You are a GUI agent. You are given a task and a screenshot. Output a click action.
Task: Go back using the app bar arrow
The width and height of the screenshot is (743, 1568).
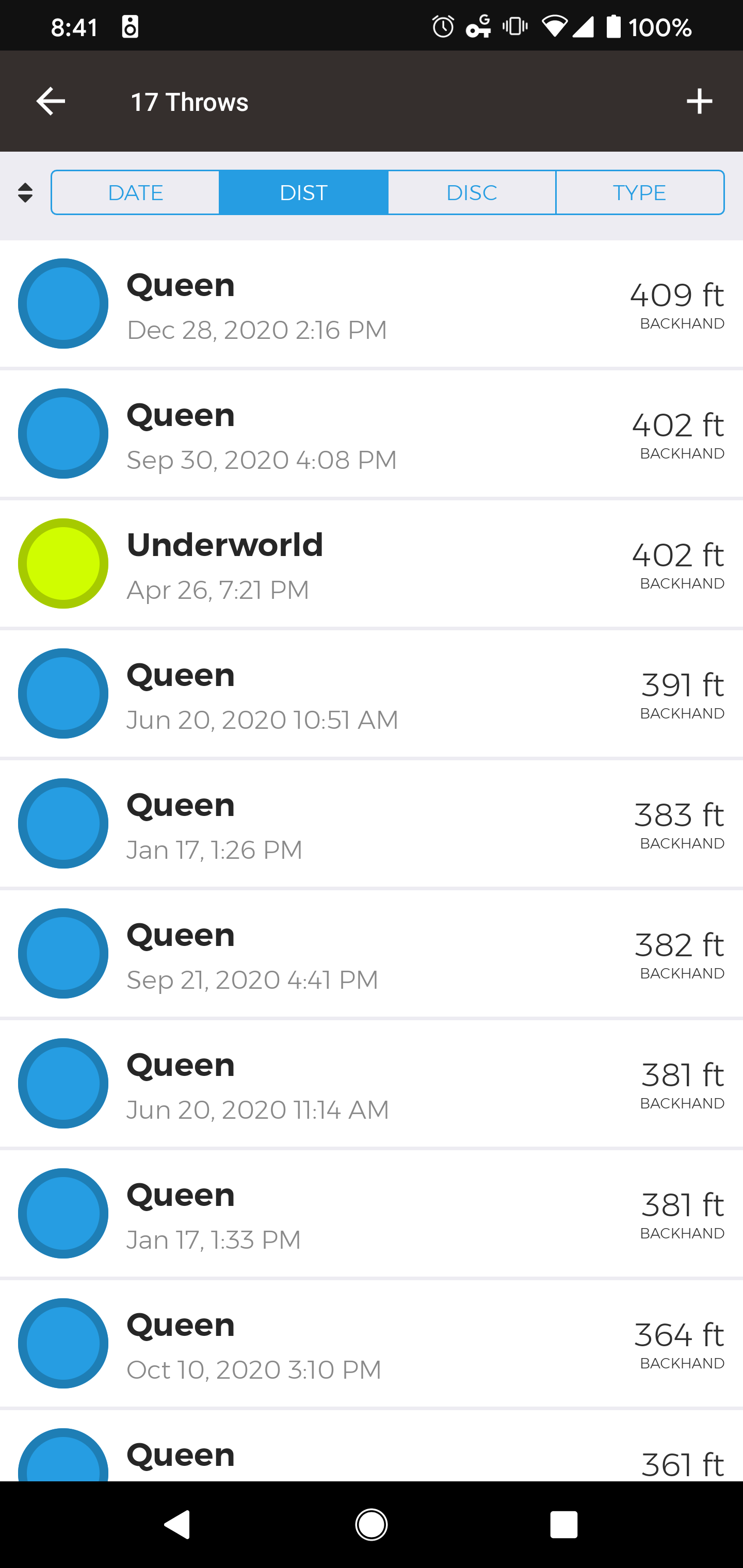pyautogui.click(x=51, y=102)
